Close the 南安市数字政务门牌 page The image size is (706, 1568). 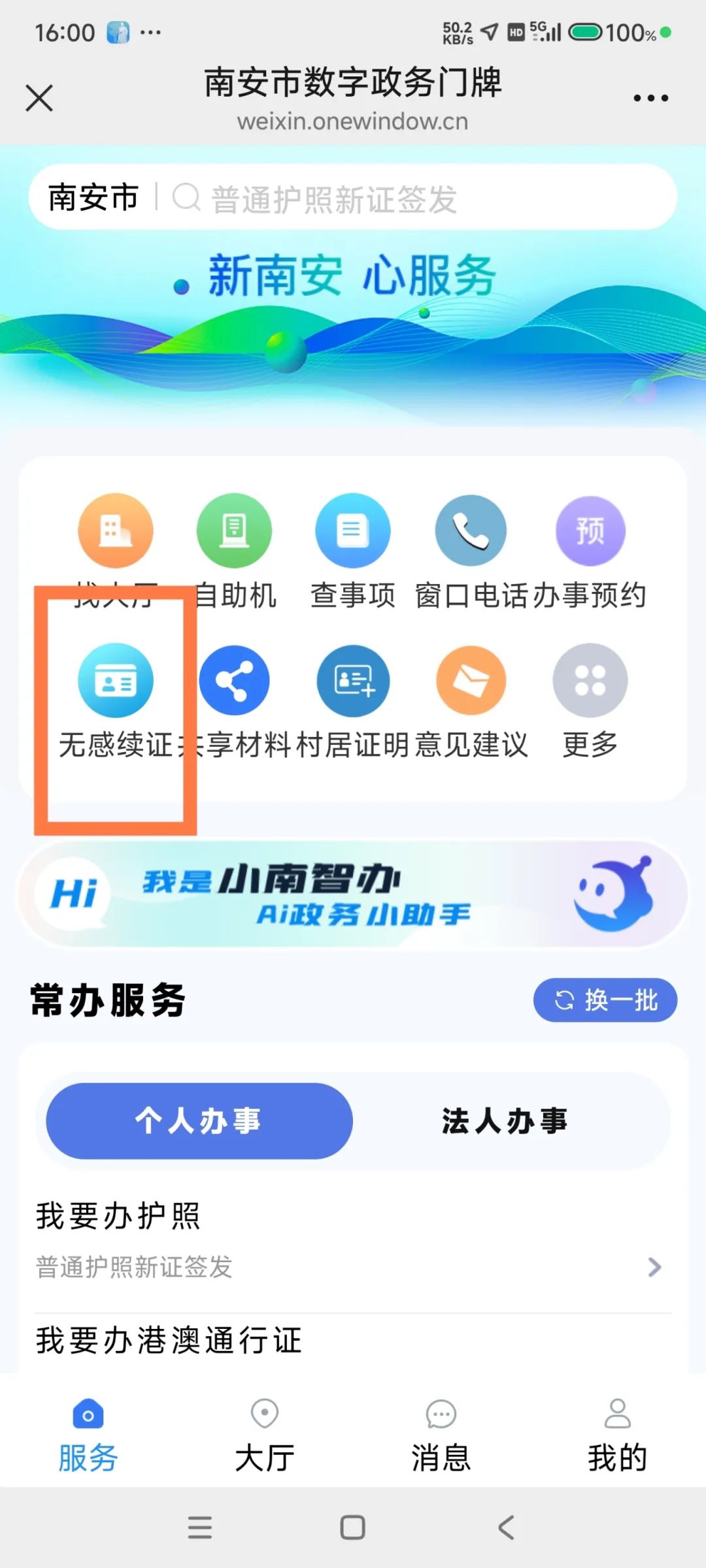[39, 99]
